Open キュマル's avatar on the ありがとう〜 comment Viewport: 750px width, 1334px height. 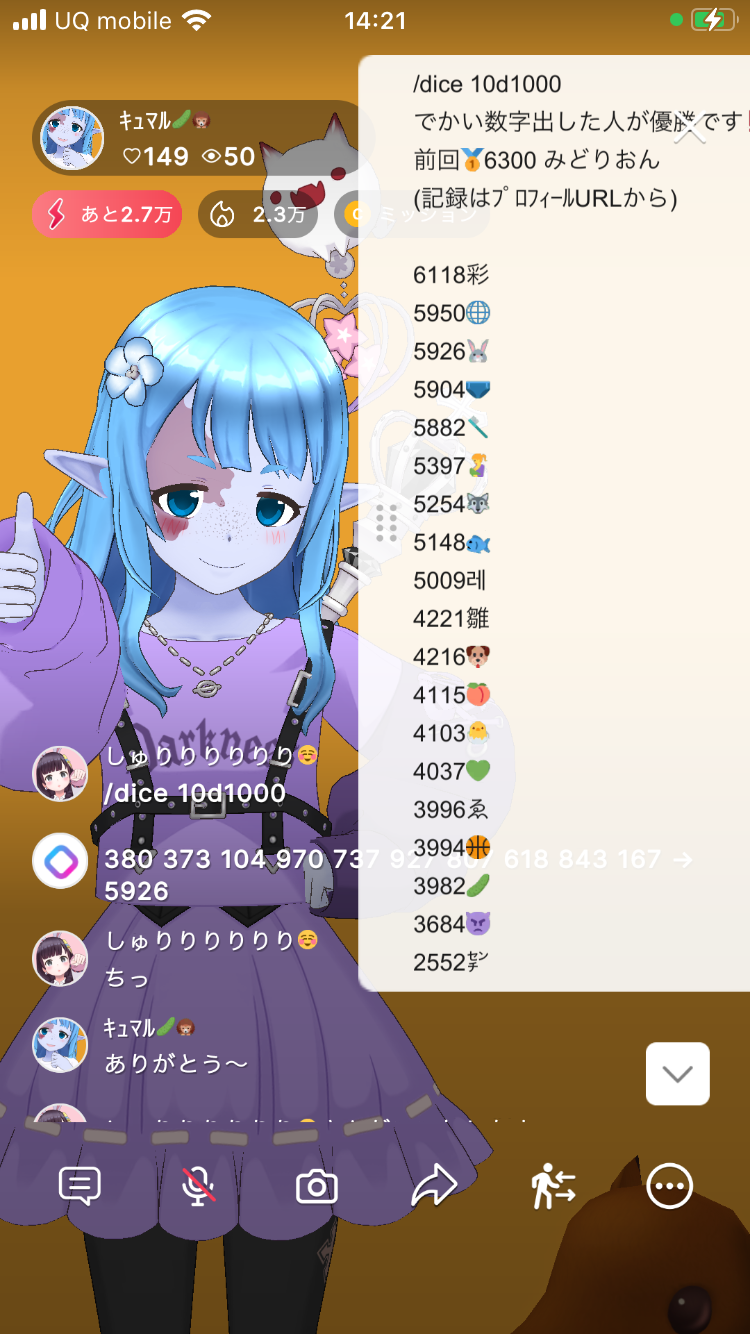(61, 1045)
